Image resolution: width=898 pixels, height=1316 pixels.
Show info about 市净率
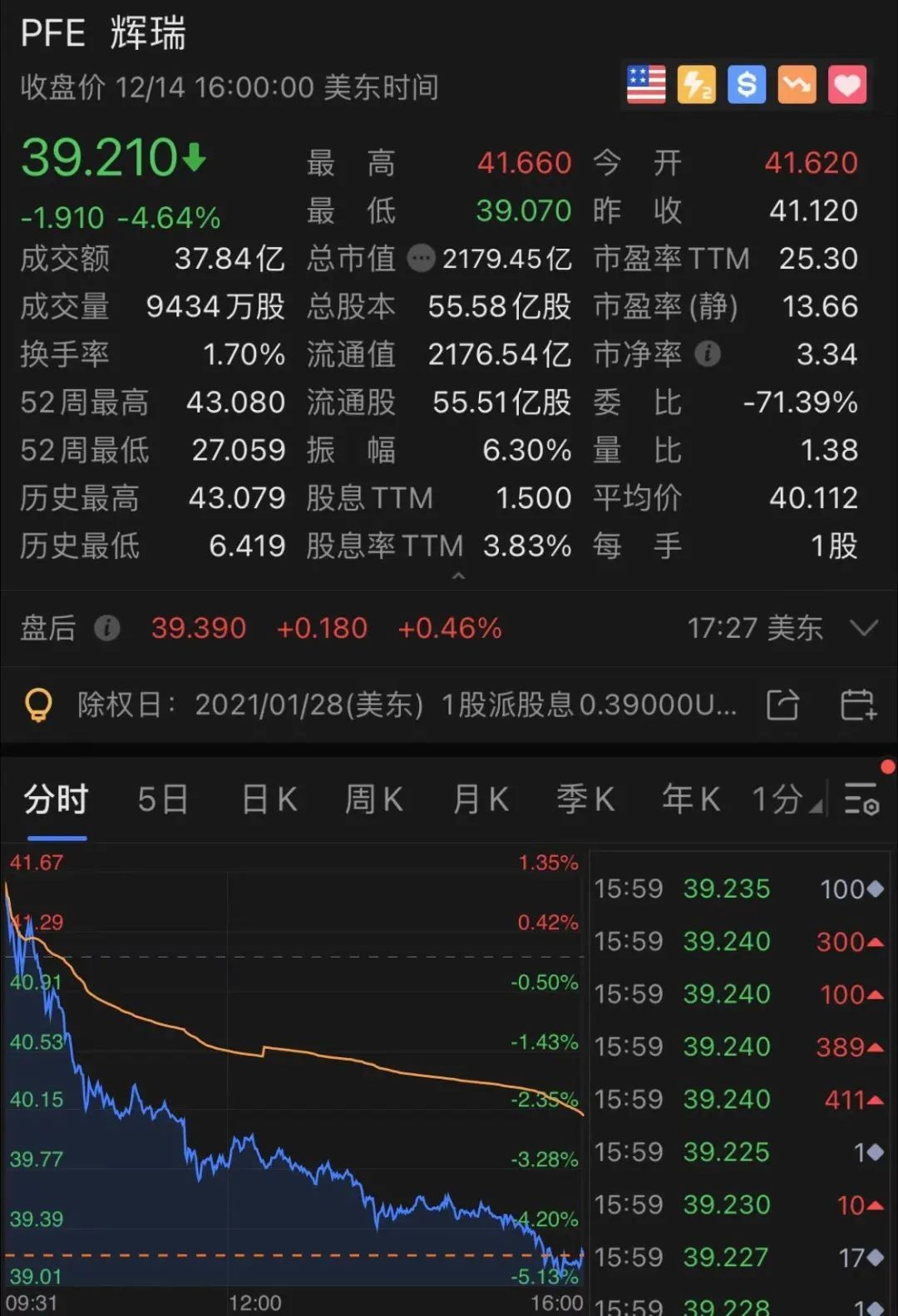click(x=708, y=354)
